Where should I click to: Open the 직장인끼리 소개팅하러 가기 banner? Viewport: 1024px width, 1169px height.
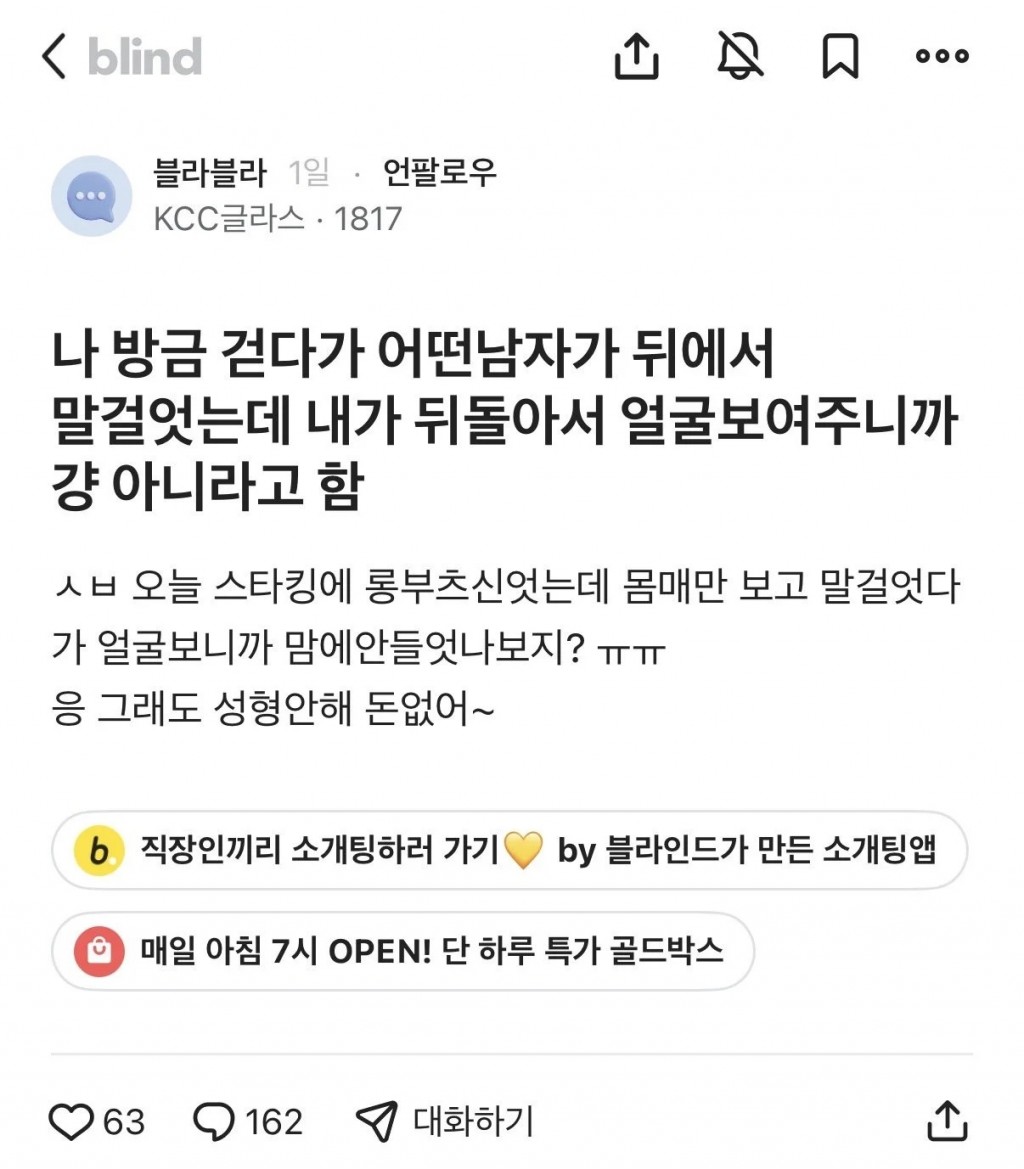click(509, 851)
